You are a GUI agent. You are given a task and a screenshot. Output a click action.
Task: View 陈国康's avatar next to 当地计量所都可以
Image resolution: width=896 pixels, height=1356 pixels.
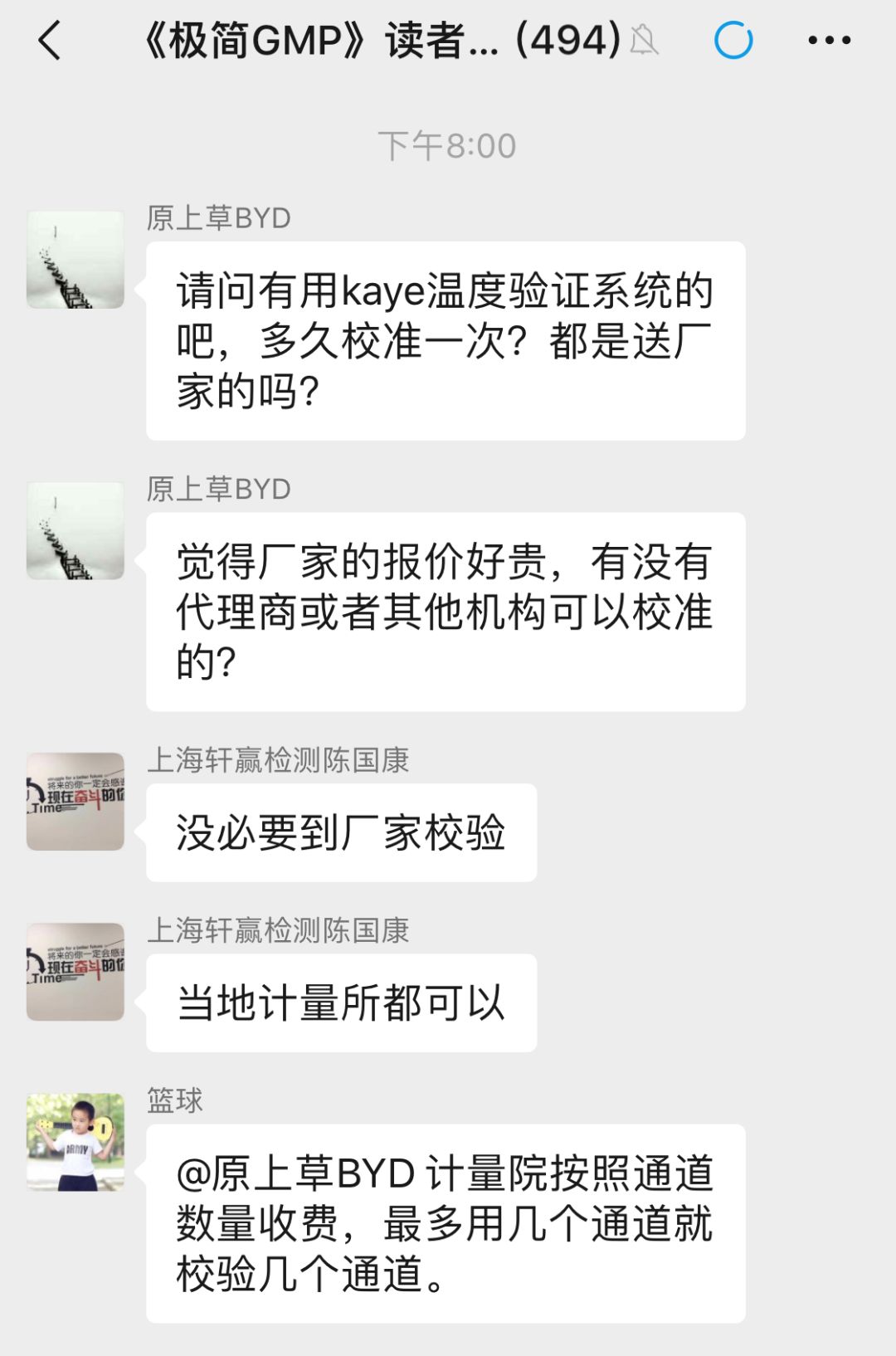point(75,972)
